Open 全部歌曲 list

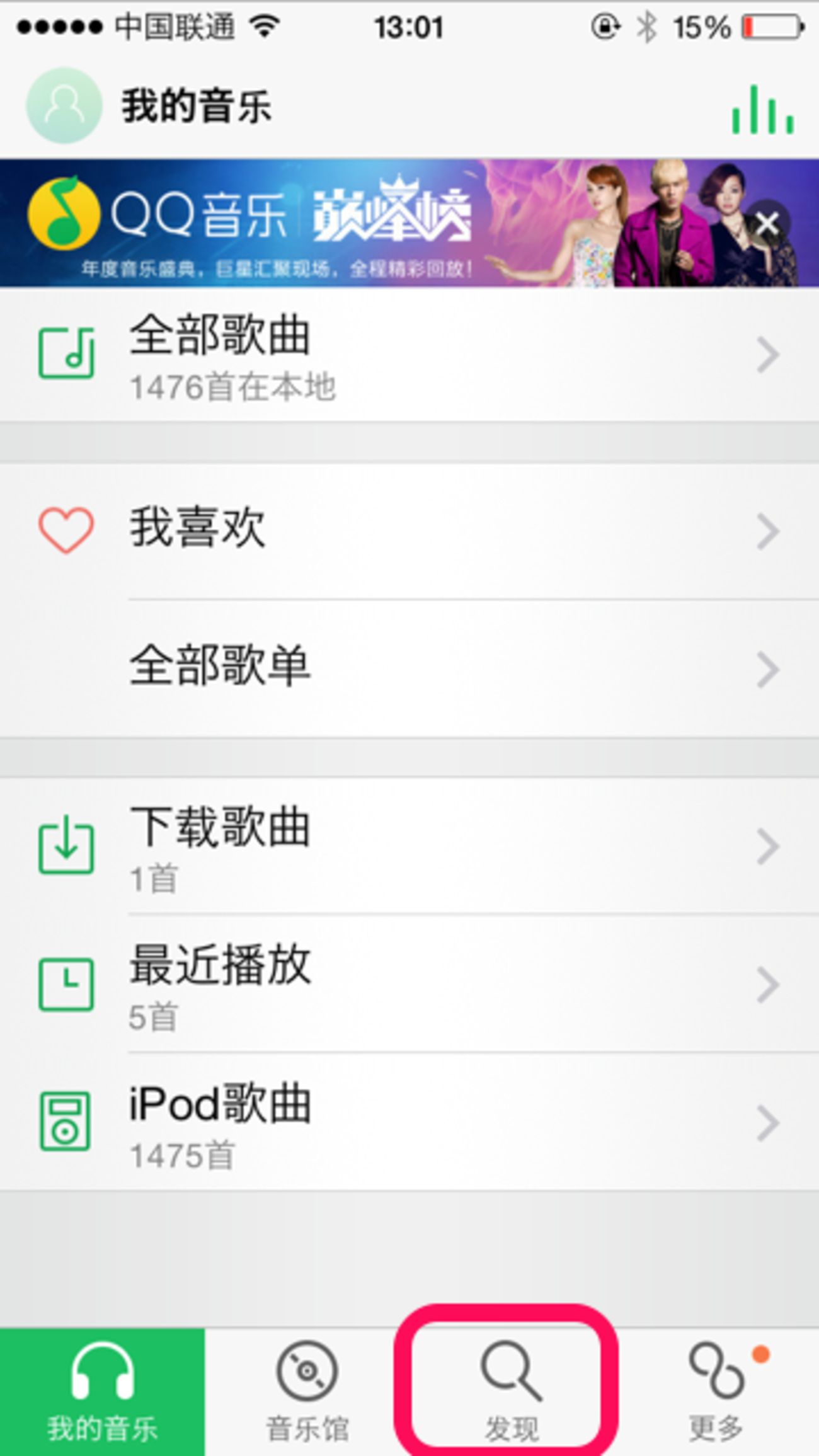(x=409, y=355)
